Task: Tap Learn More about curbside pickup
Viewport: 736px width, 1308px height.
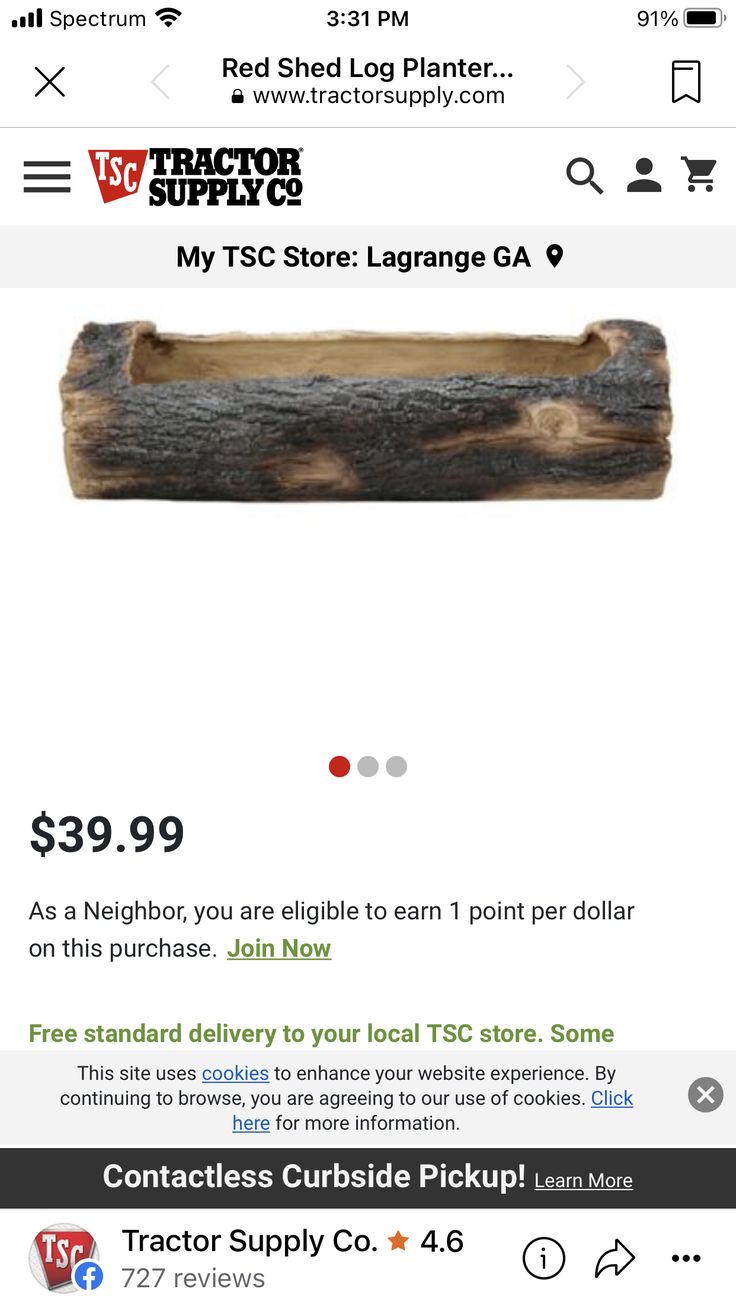Action: 583,1180
